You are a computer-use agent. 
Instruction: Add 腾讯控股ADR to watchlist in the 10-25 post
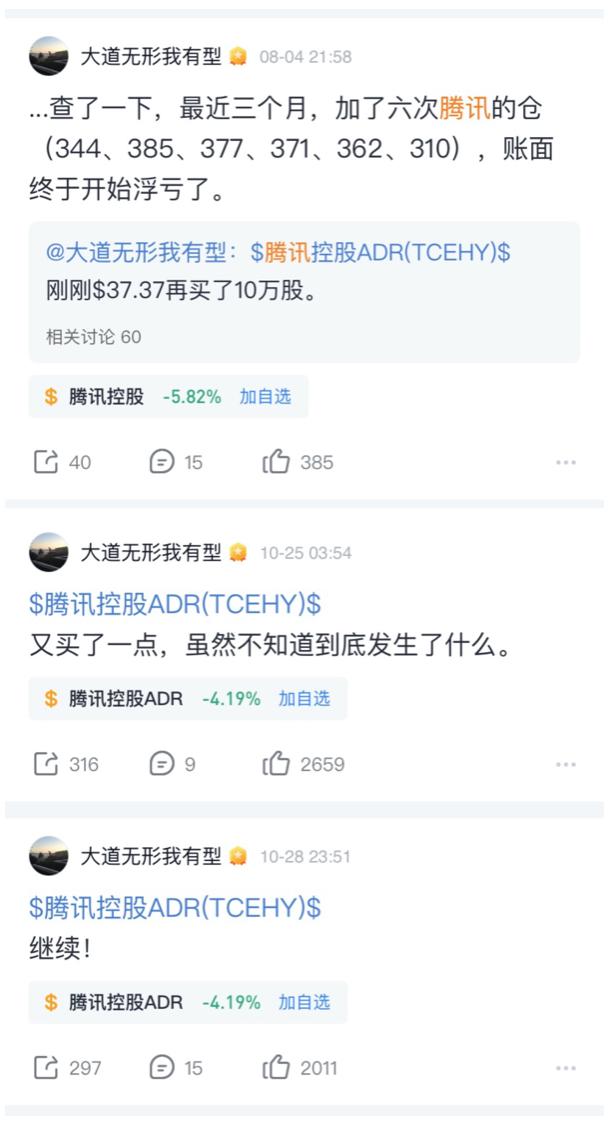tap(304, 699)
